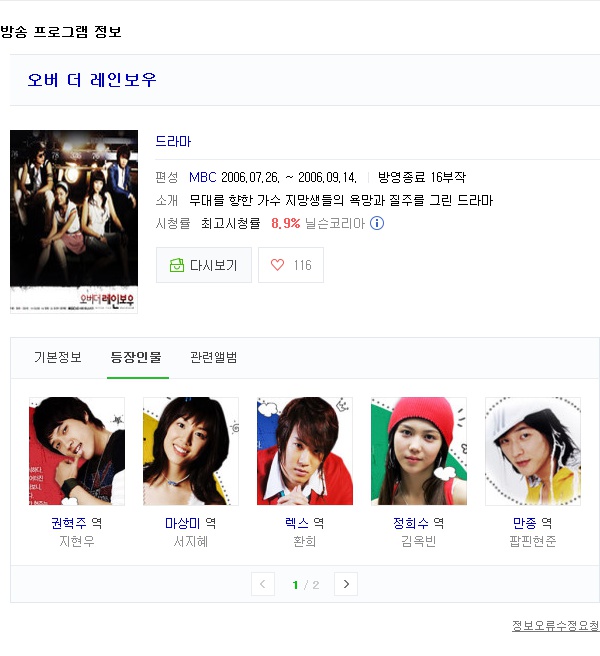The height and width of the screenshot is (656, 600).
Task: Go to previous page of cast
Action: pyautogui.click(x=263, y=584)
